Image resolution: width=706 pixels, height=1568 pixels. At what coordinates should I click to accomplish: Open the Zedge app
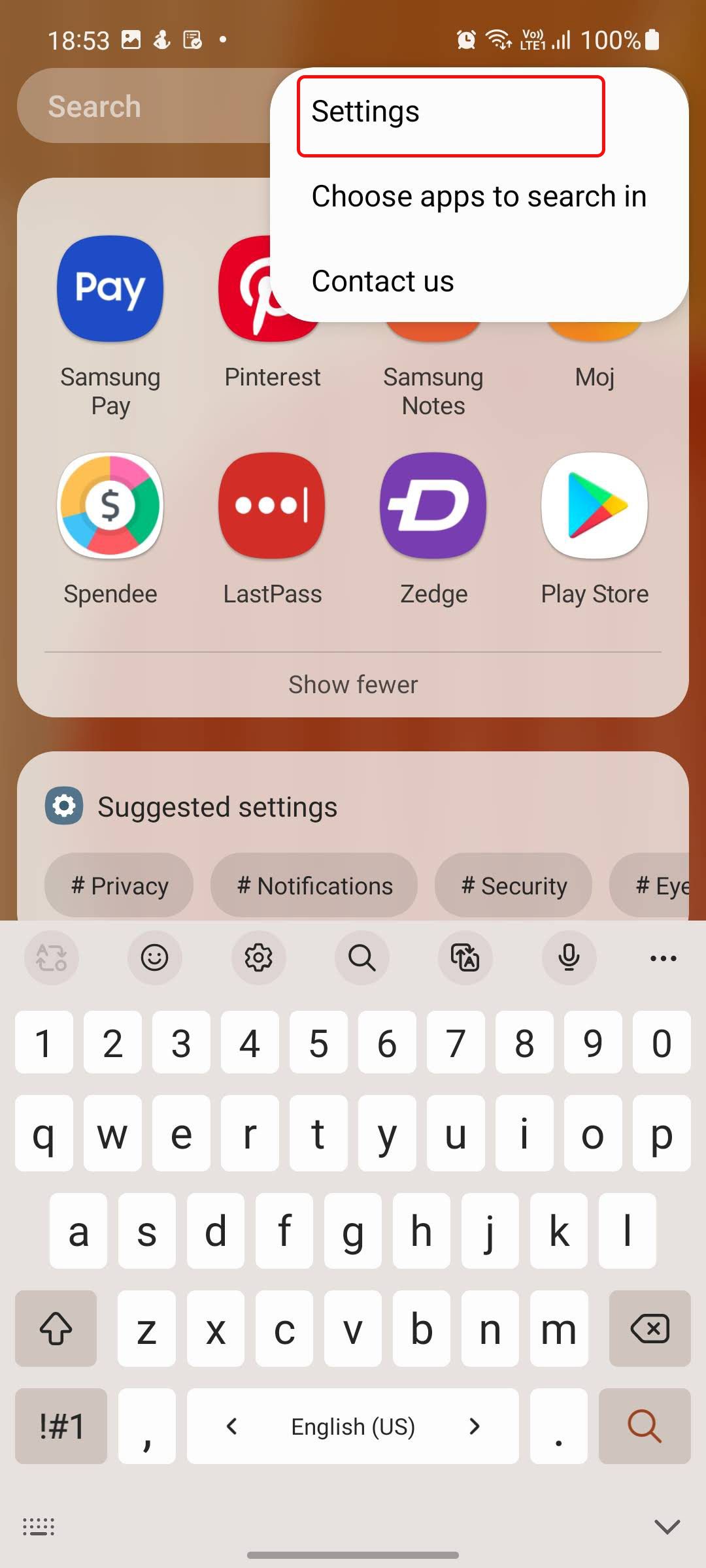point(433,506)
